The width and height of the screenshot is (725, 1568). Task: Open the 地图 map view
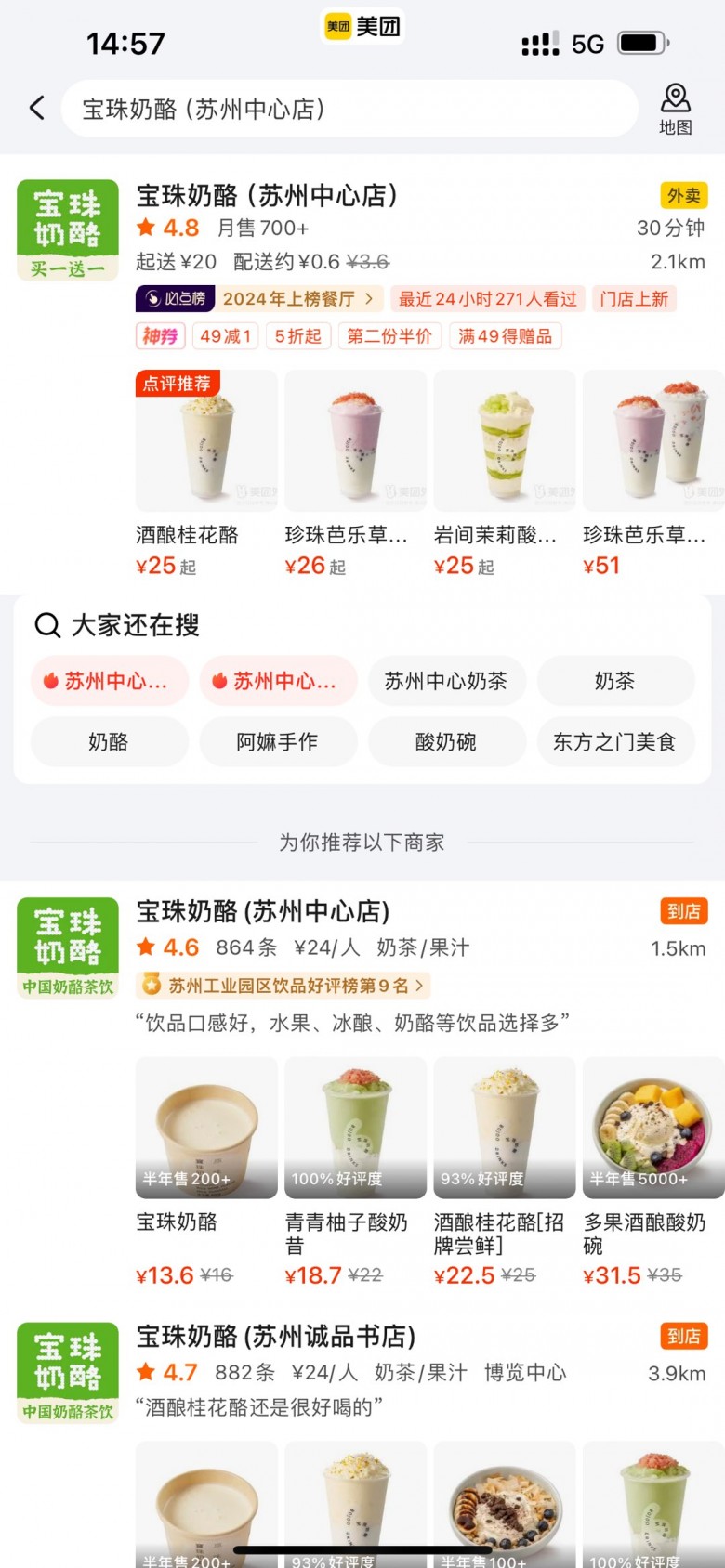tap(675, 109)
